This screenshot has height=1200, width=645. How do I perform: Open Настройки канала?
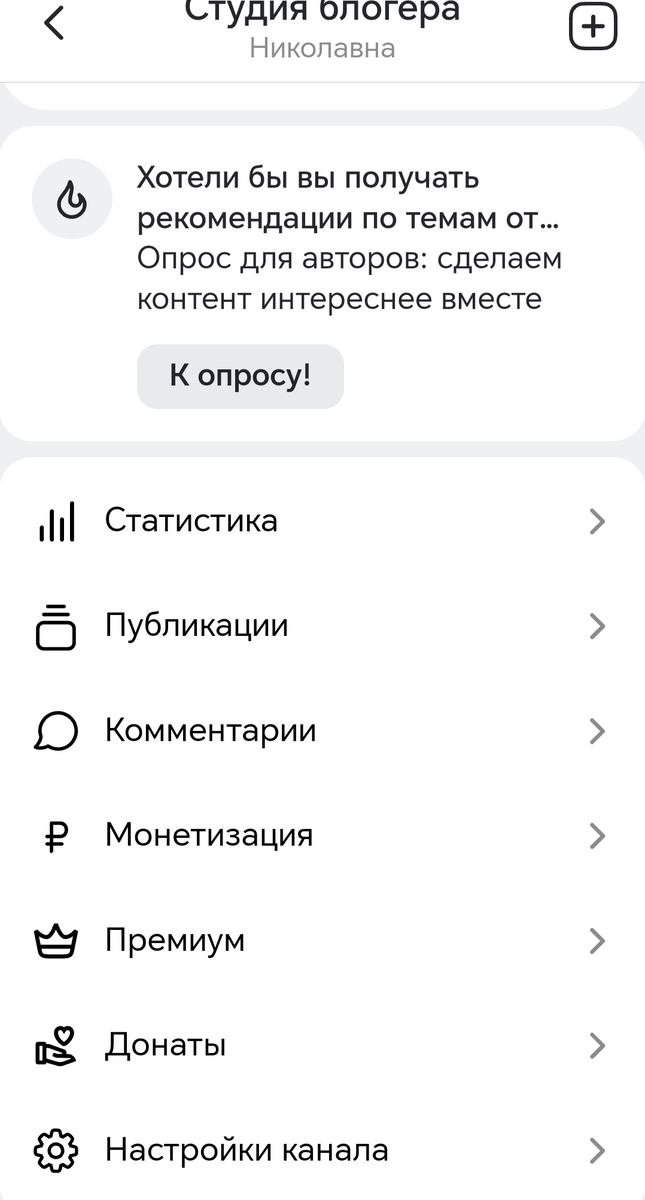pyautogui.click(x=322, y=1151)
